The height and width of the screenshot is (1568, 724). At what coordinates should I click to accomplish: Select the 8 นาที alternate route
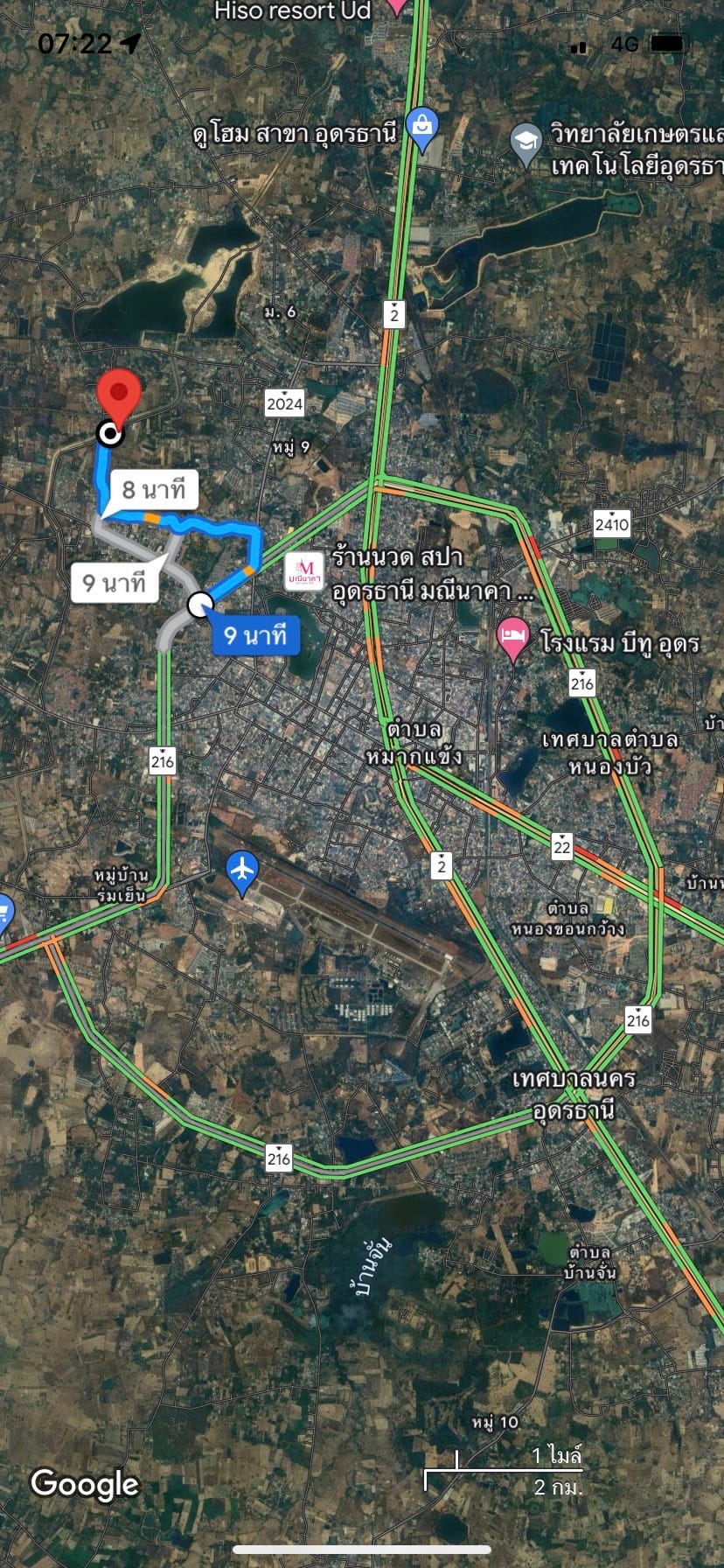[153, 489]
